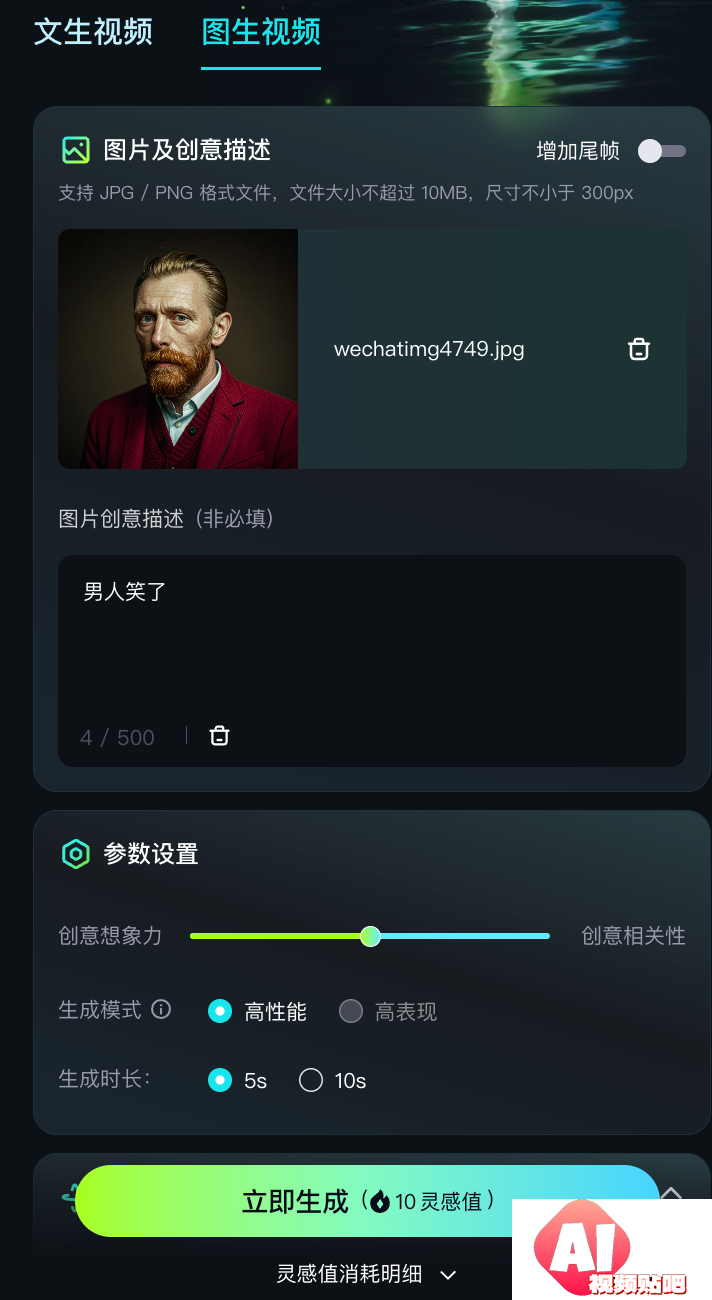The image size is (712, 1300).
Task: Select the 图生视频 tab
Action: (261, 32)
